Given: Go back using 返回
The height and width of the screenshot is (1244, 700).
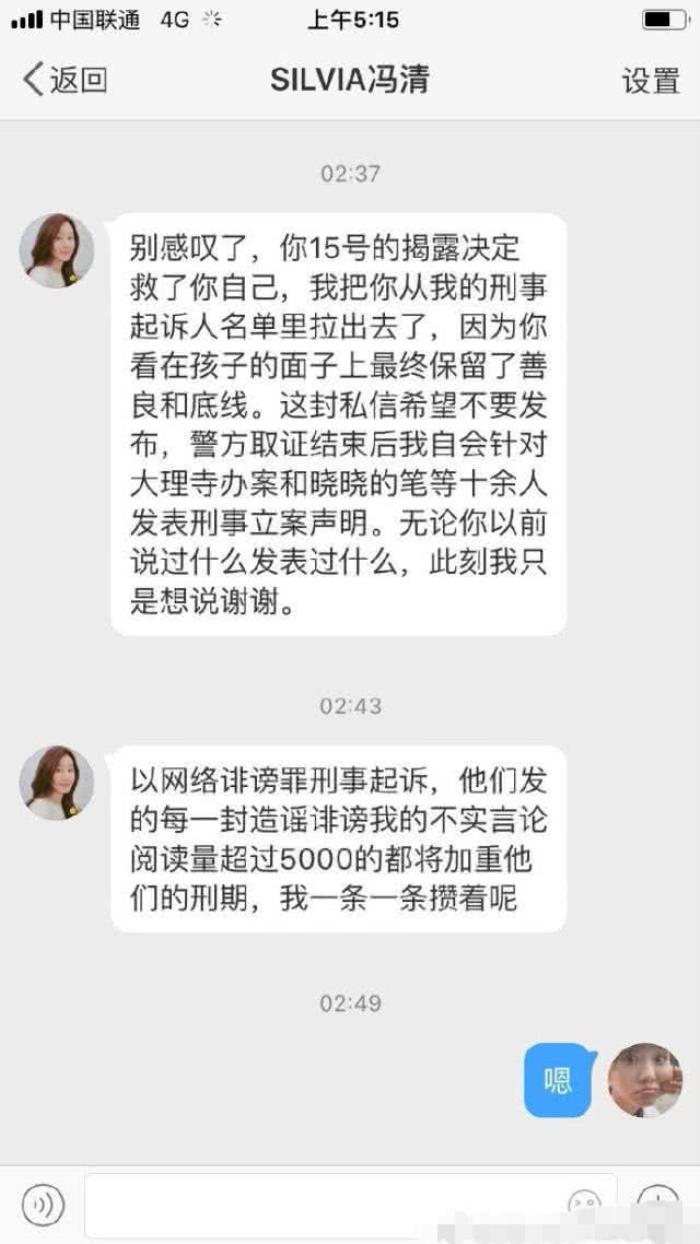Looking at the screenshot, I should click(x=65, y=79).
